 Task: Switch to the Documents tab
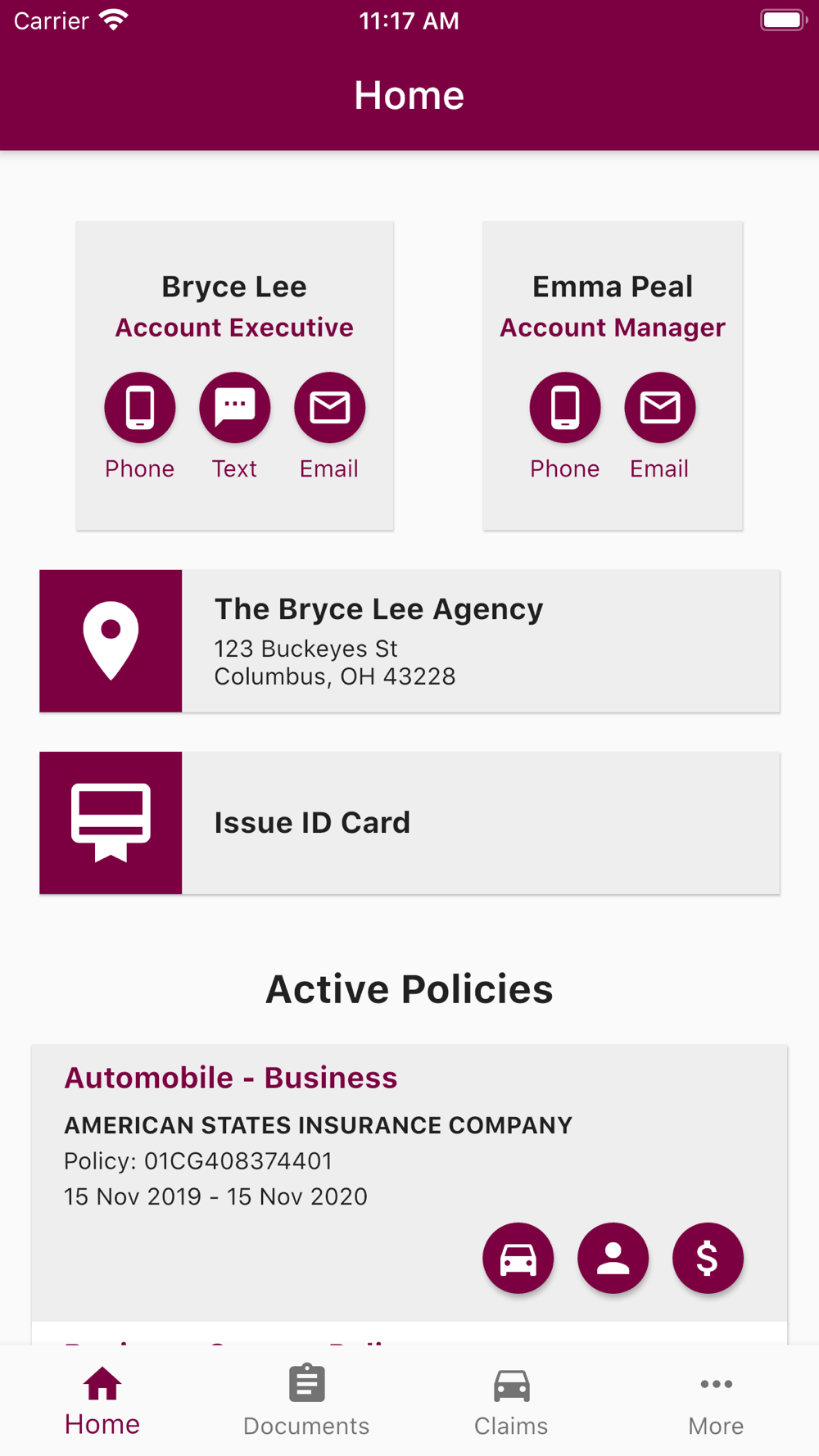point(307,1401)
